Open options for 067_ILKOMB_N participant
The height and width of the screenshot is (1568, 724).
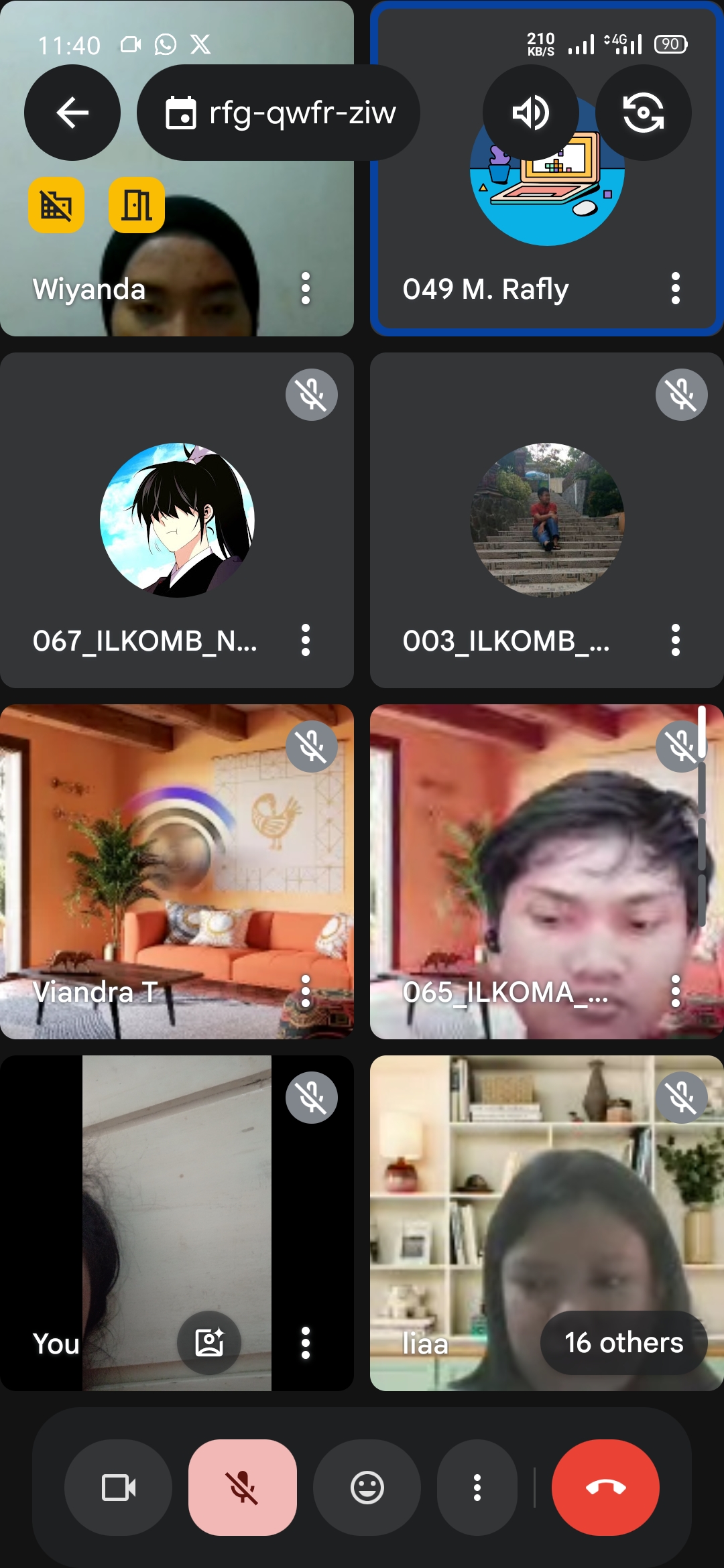[x=306, y=641]
